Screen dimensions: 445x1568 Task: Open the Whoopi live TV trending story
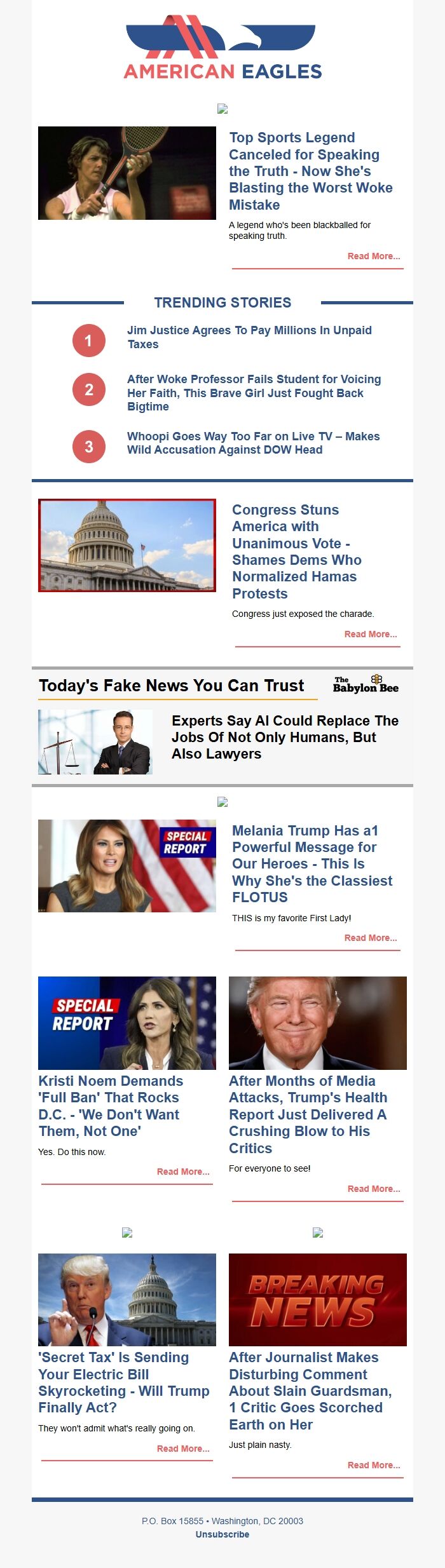coord(253,443)
